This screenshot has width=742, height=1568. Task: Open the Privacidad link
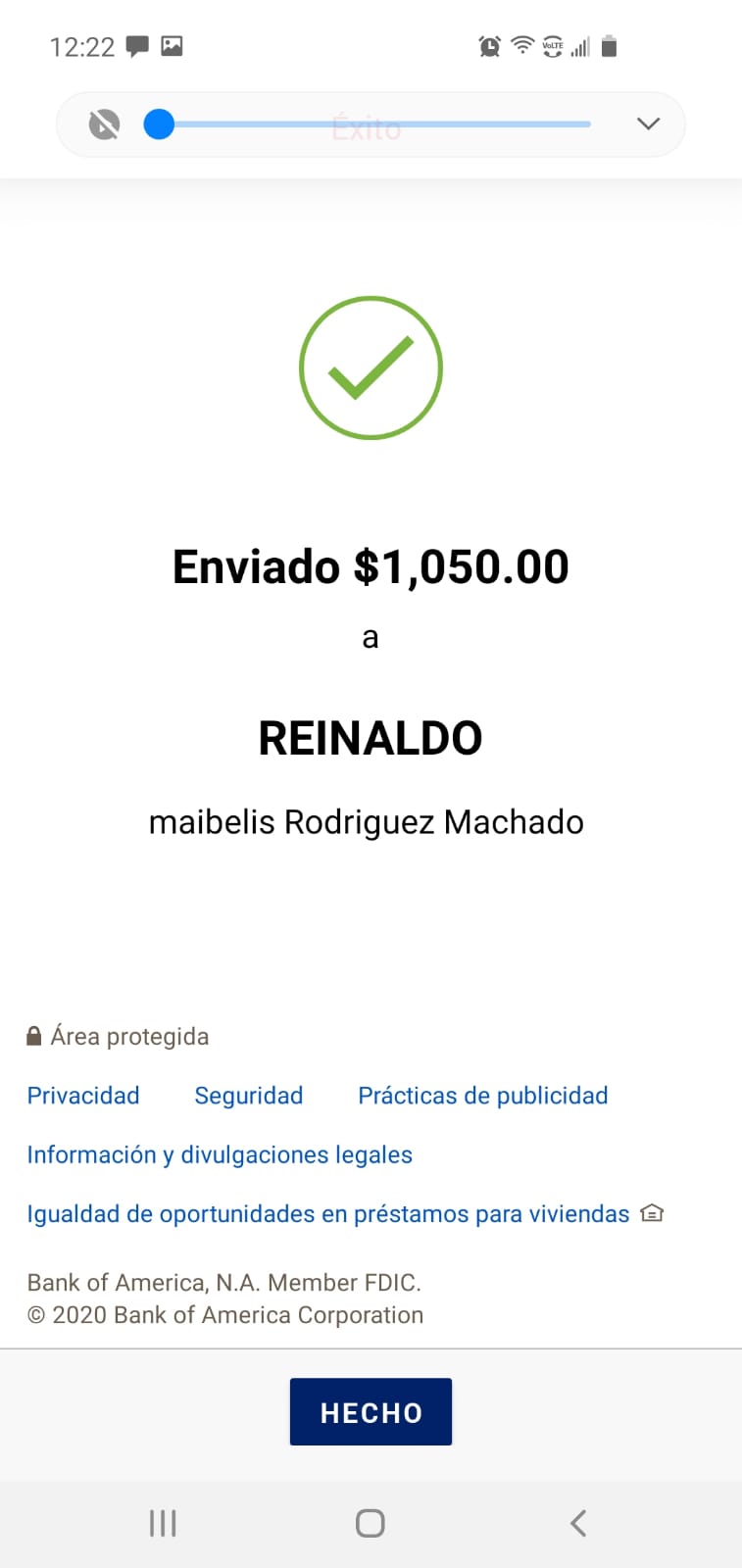click(83, 1096)
